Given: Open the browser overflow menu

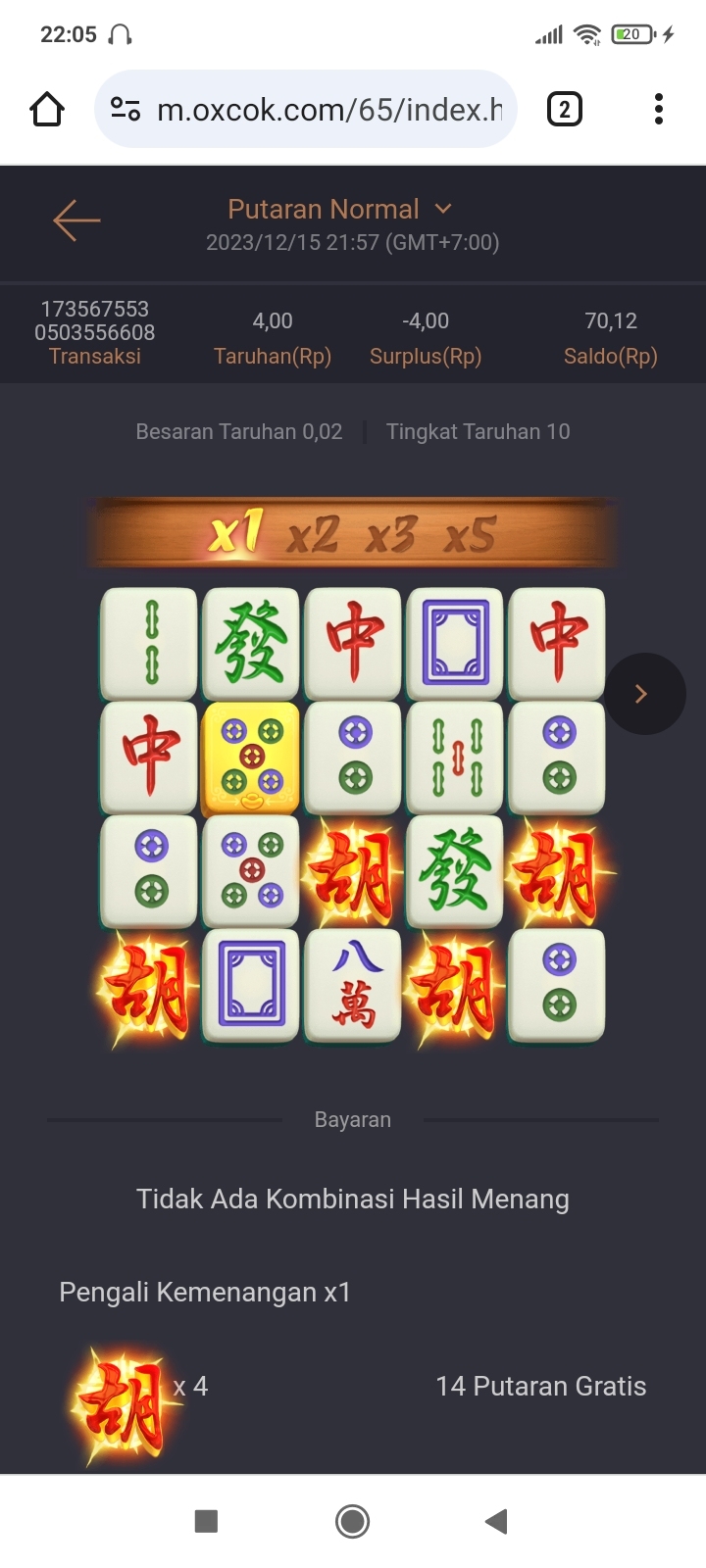Looking at the screenshot, I should tap(659, 109).
